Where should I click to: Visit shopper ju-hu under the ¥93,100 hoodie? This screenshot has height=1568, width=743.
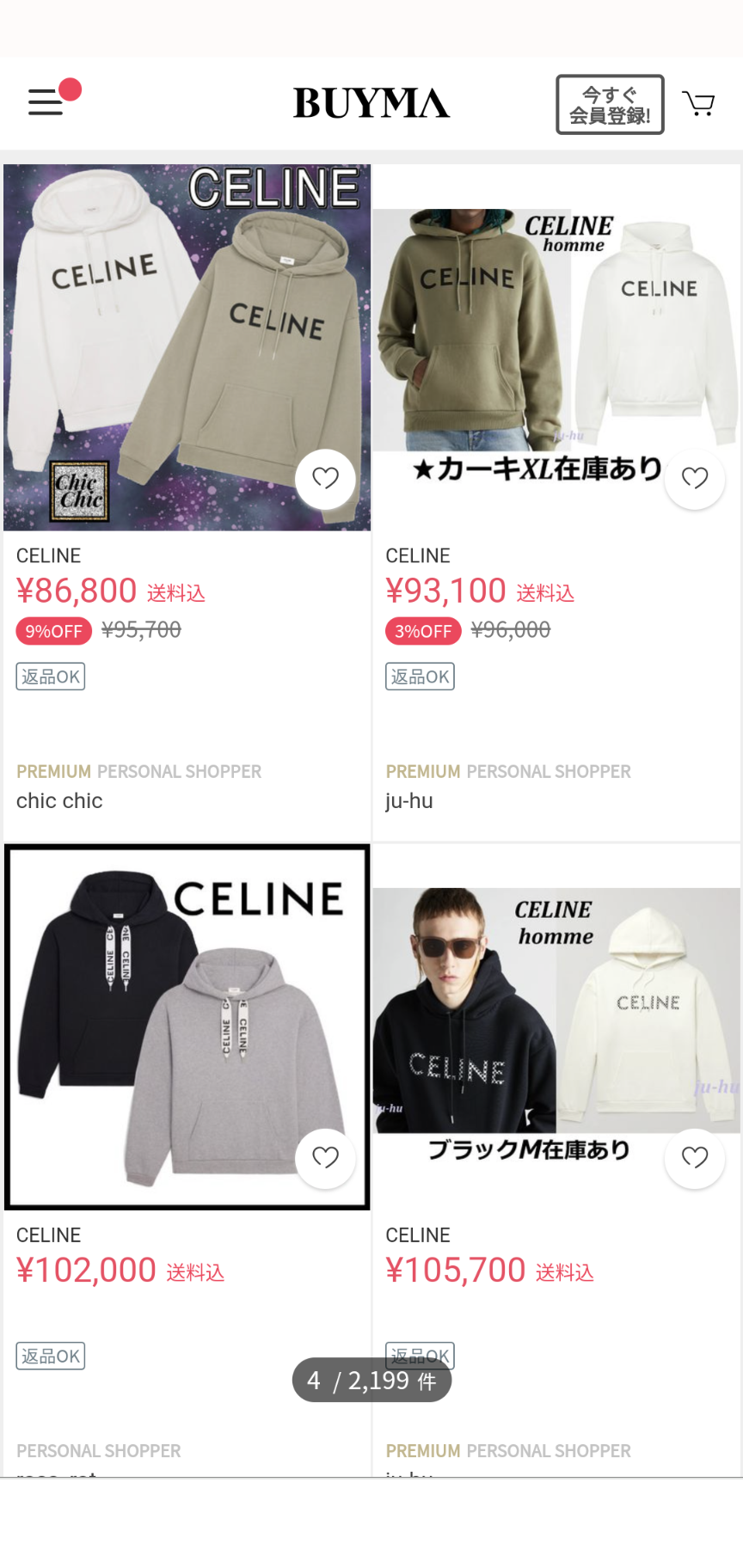(x=409, y=800)
